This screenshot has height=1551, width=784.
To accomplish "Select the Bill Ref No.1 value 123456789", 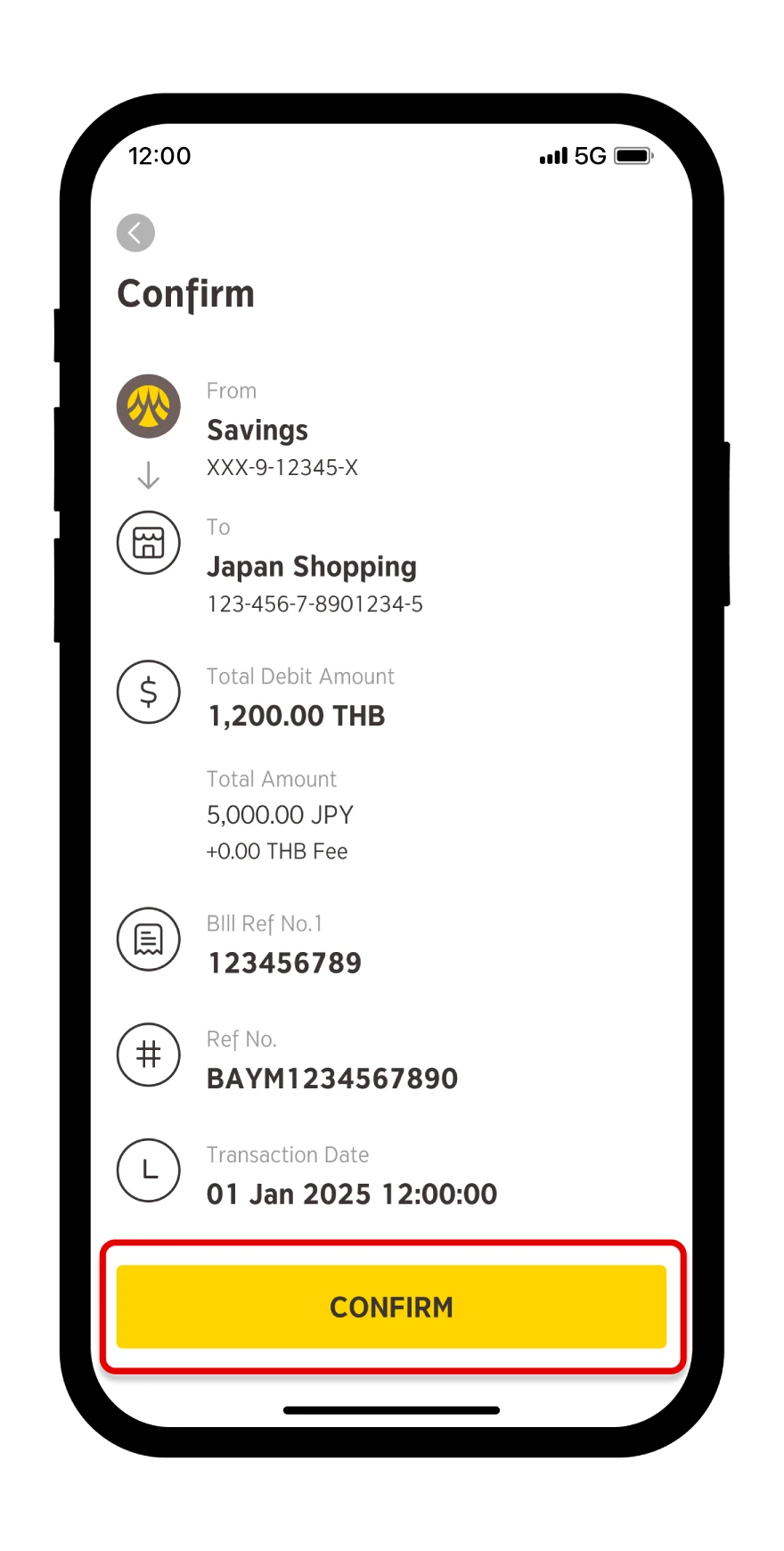I will (284, 962).
